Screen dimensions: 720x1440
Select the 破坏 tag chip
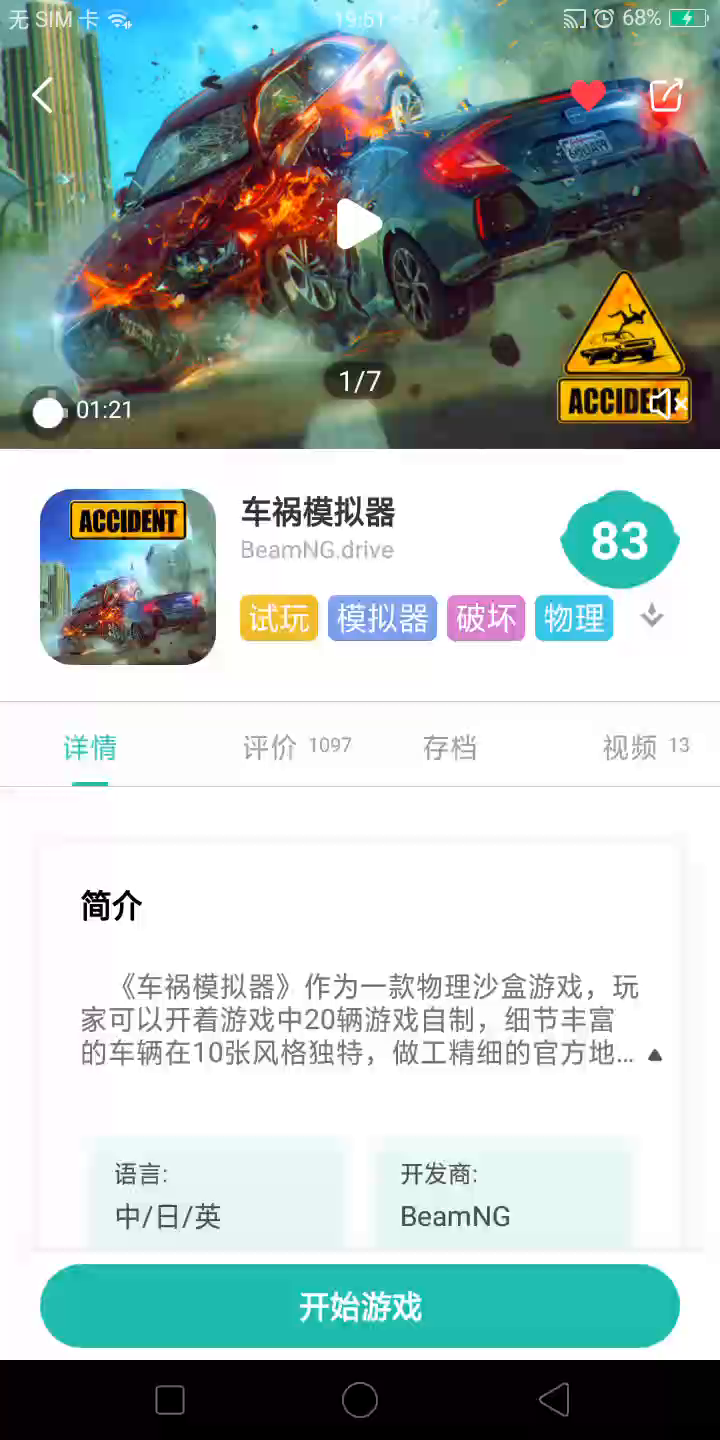[x=486, y=619]
